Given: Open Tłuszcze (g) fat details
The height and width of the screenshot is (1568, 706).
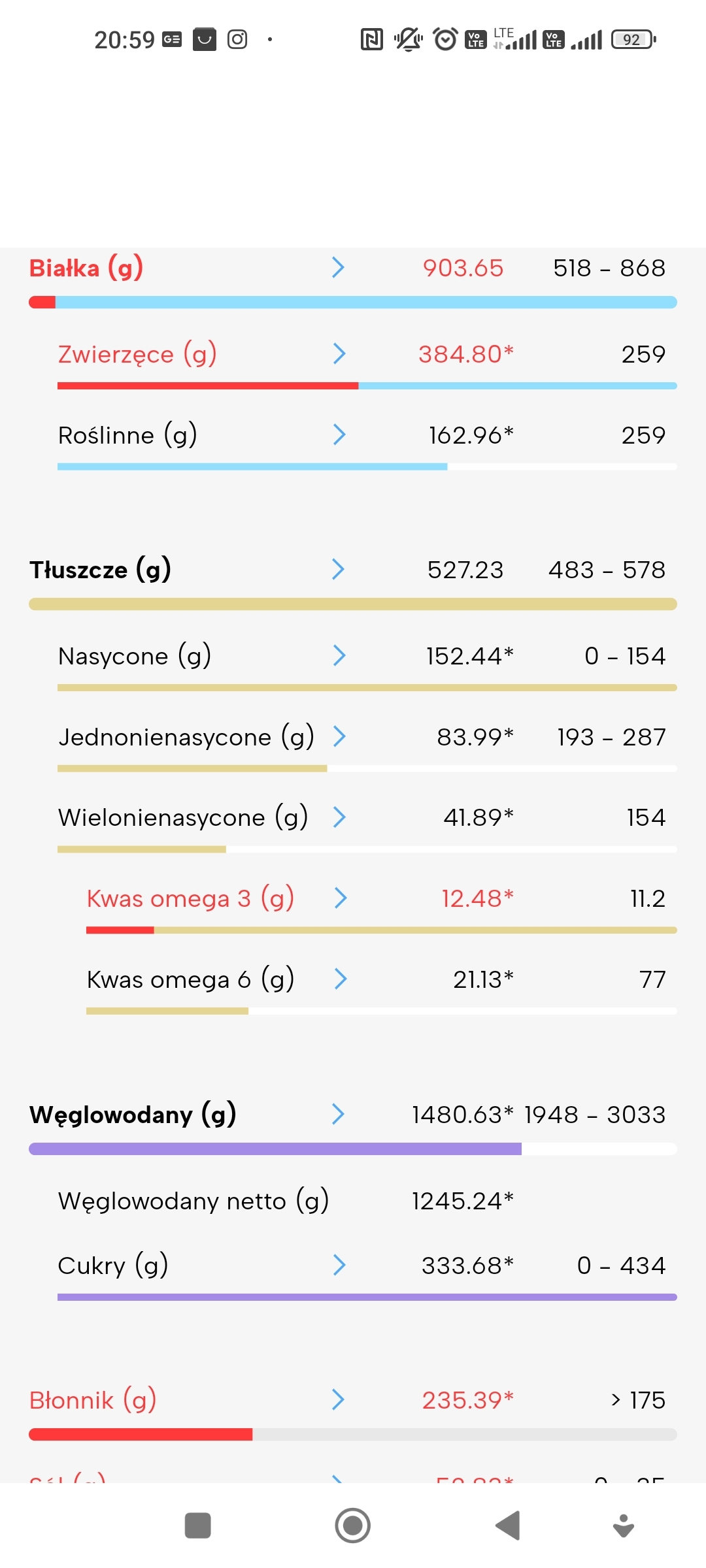Looking at the screenshot, I should coord(338,569).
